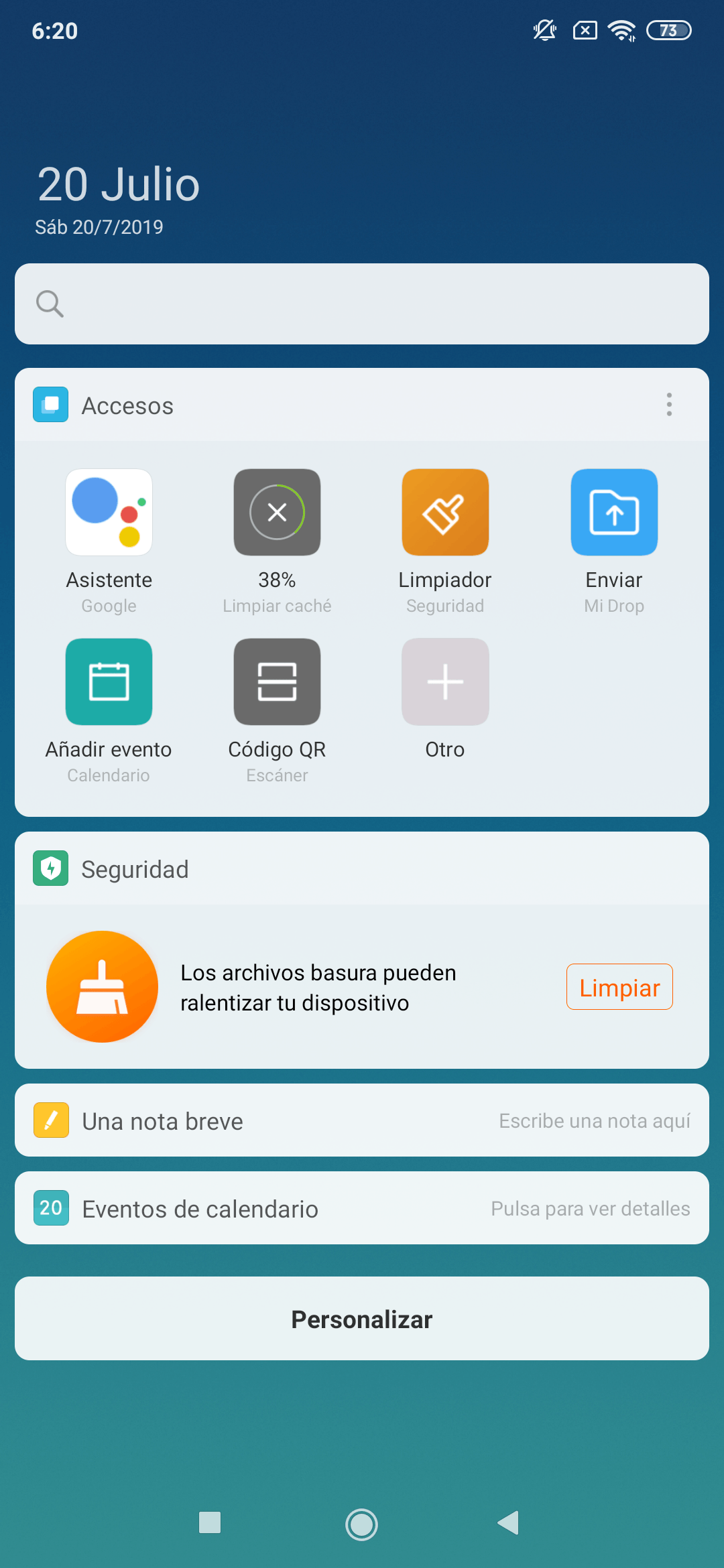This screenshot has height=1568, width=724.
Task: Open Accesos overflow menu
Action: click(x=669, y=405)
